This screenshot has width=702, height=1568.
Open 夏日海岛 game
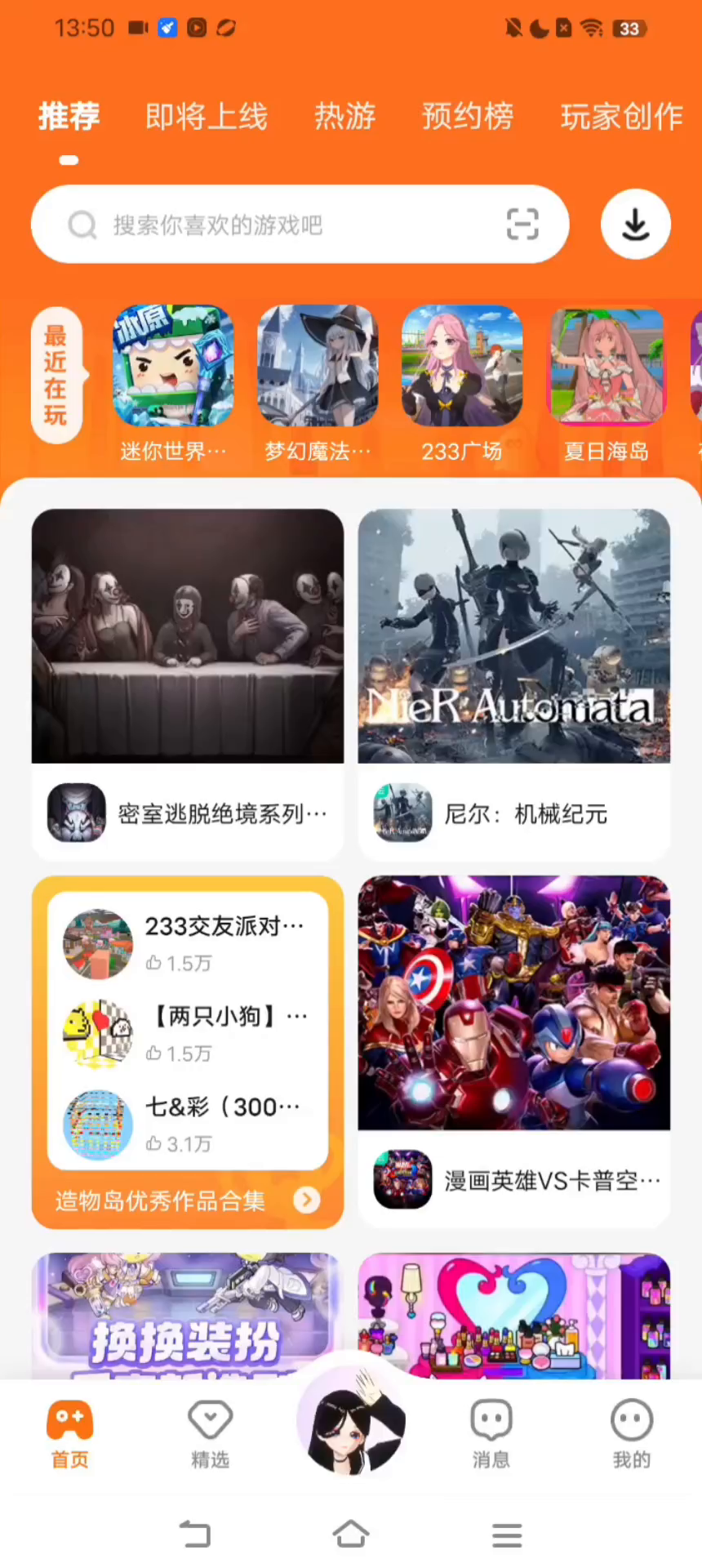(x=606, y=366)
